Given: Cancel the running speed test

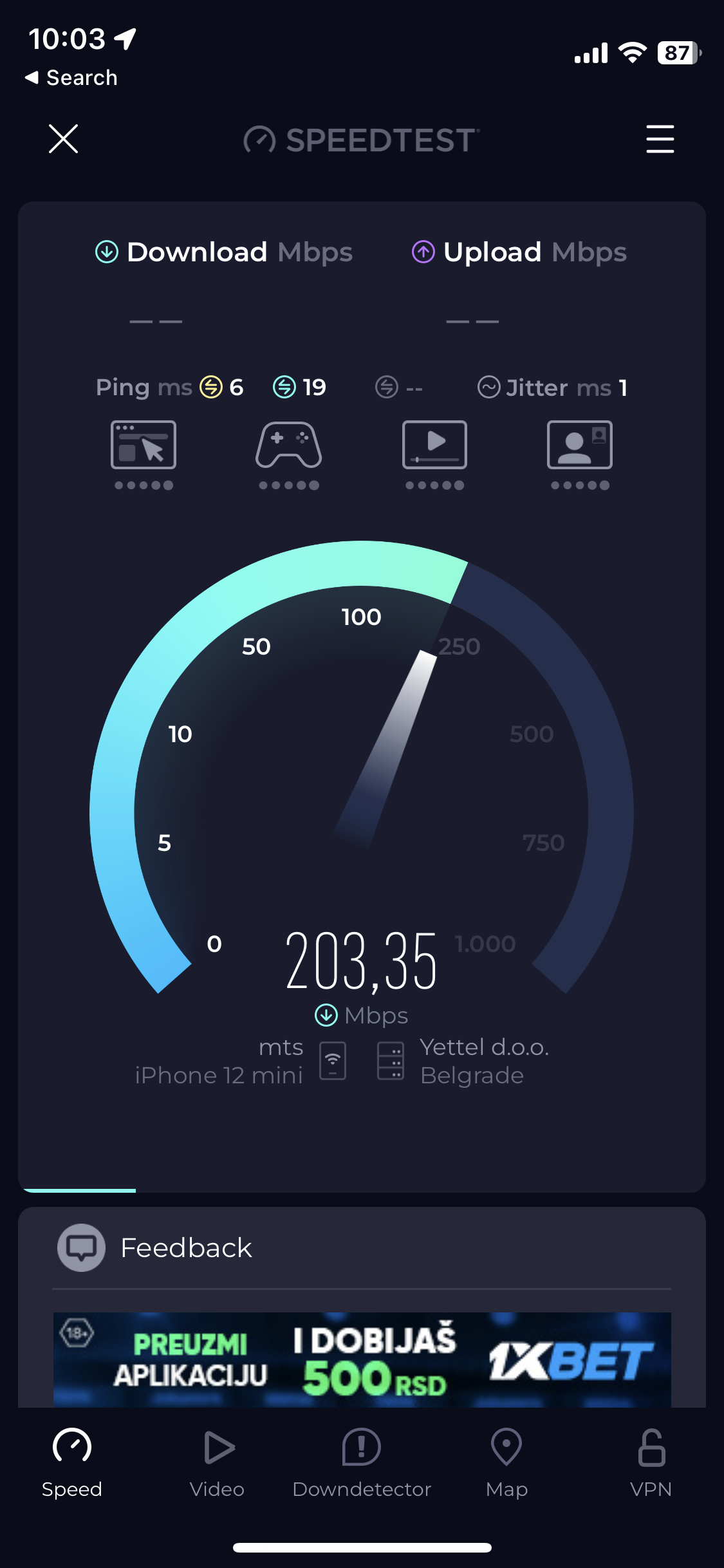Looking at the screenshot, I should pyautogui.click(x=63, y=139).
